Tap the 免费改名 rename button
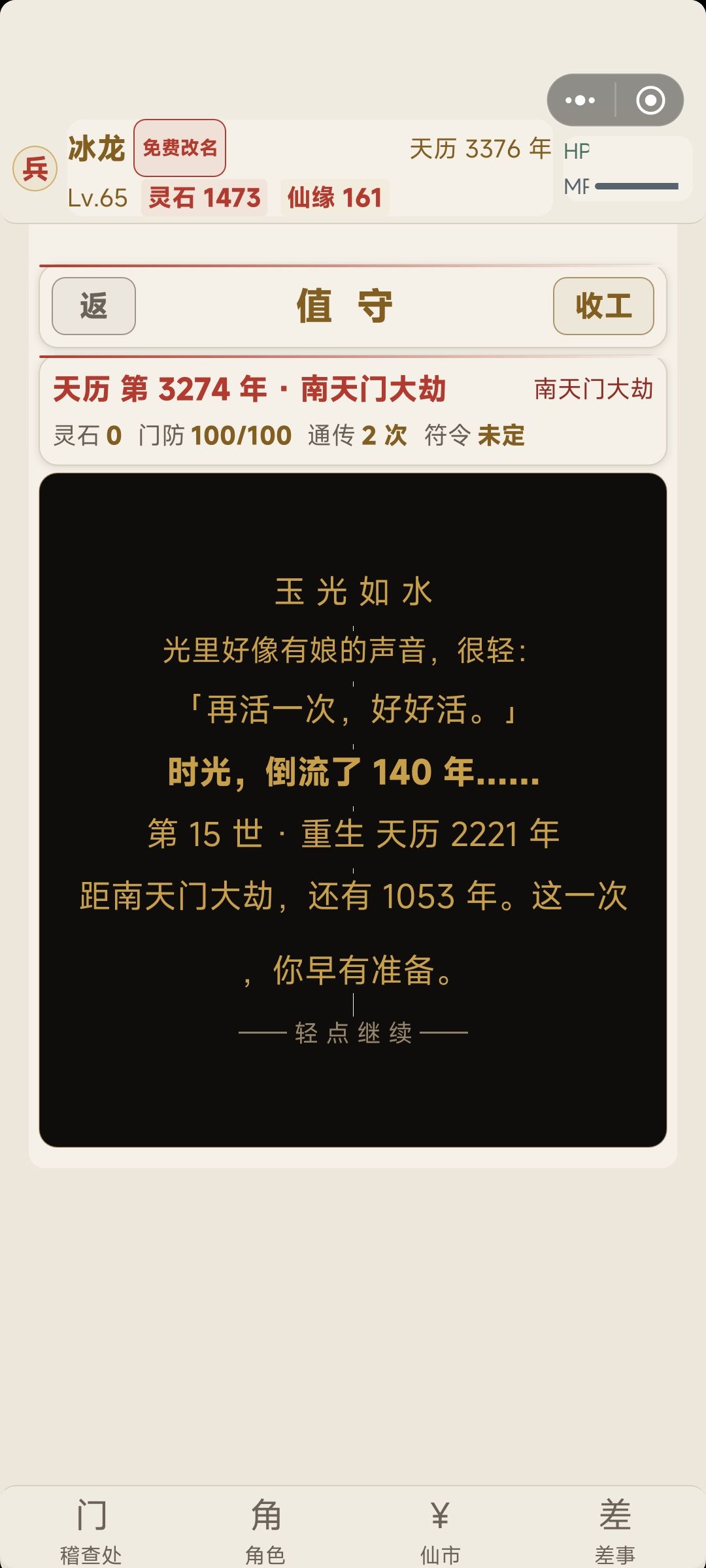Viewport: 706px width, 1568px height. pyautogui.click(x=180, y=148)
